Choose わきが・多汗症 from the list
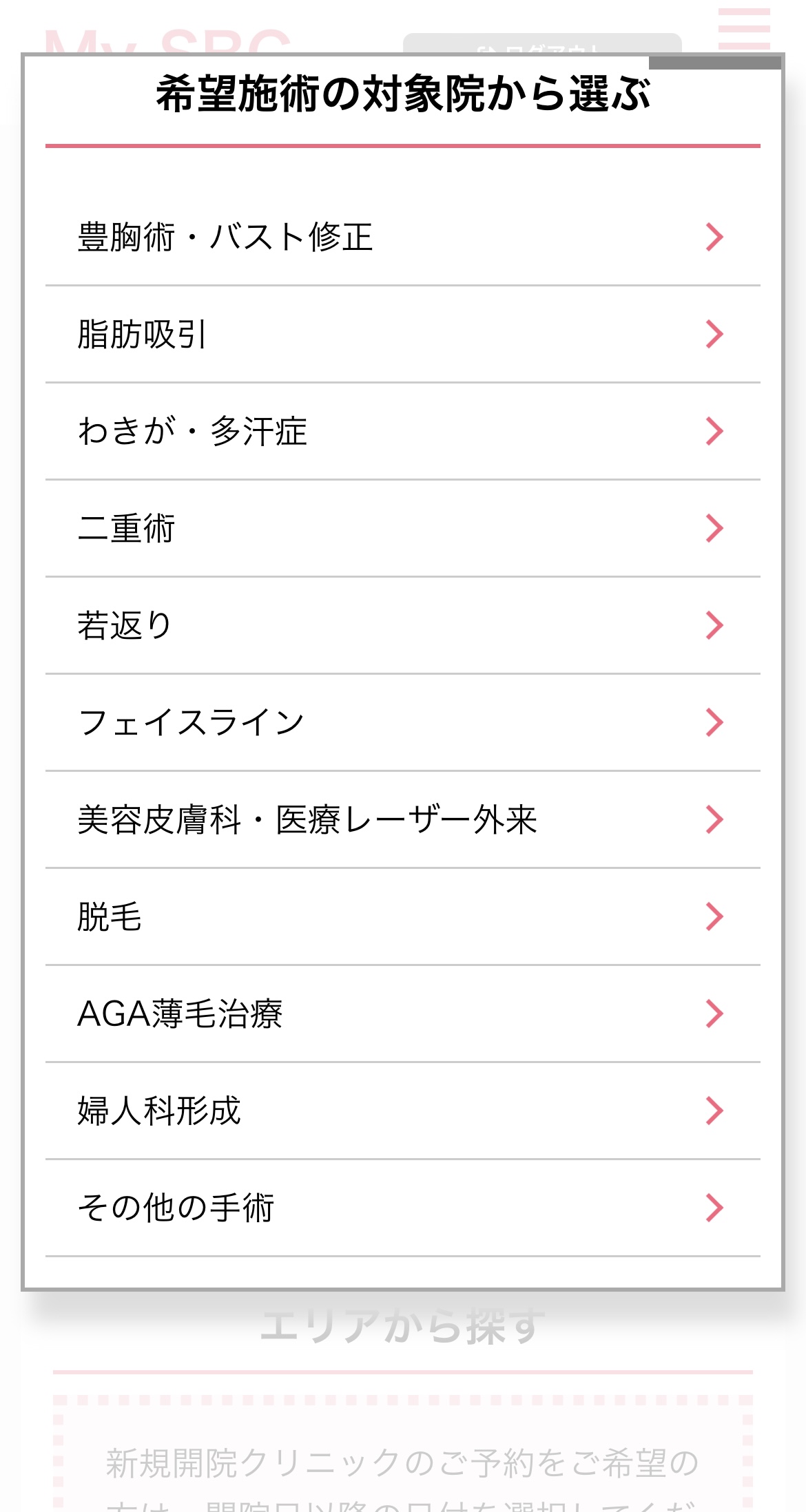This screenshot has height=1512, width=806. 402,432
